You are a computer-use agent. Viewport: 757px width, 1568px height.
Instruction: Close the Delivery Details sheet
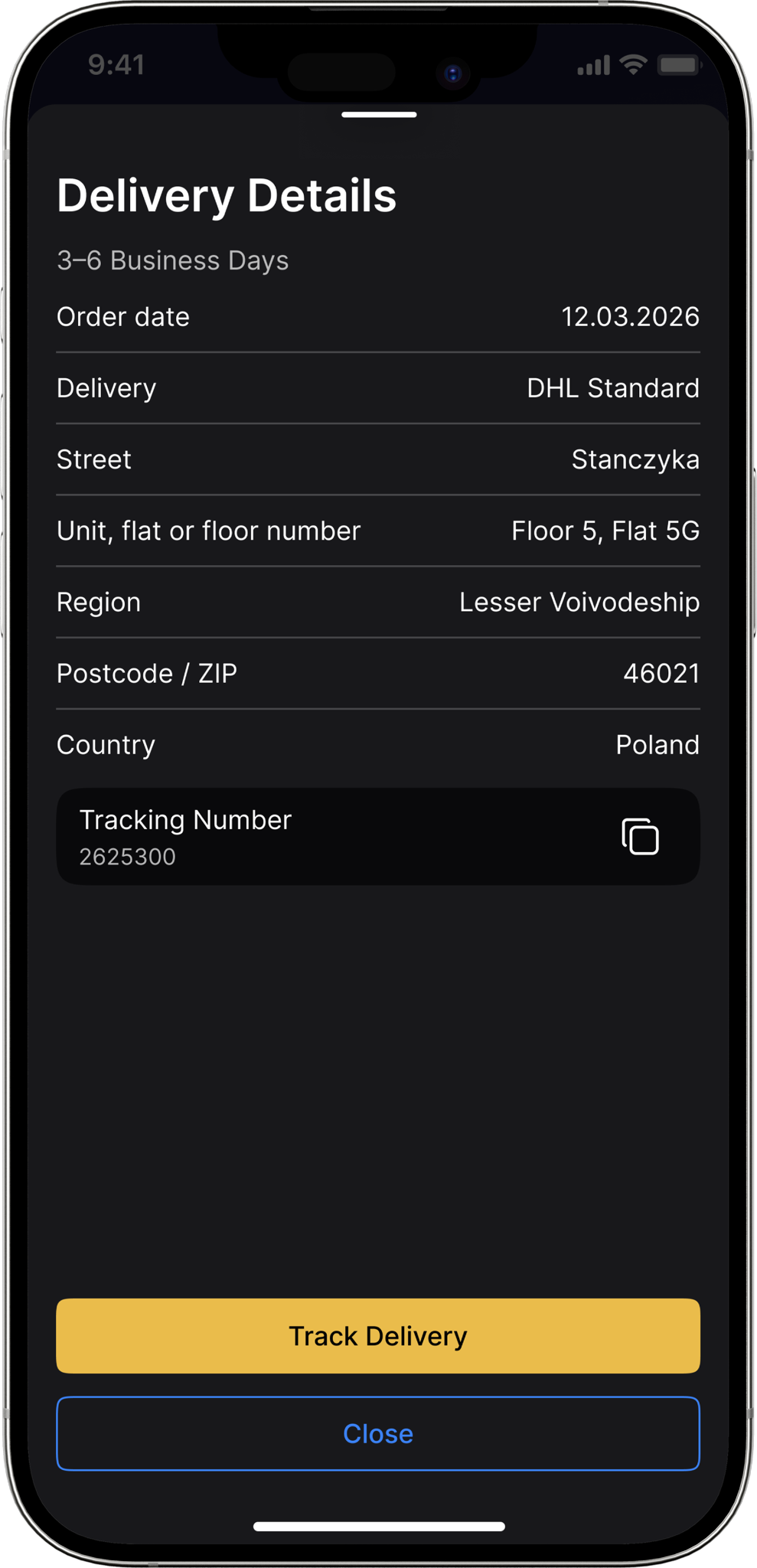(x=378, y=1433)
